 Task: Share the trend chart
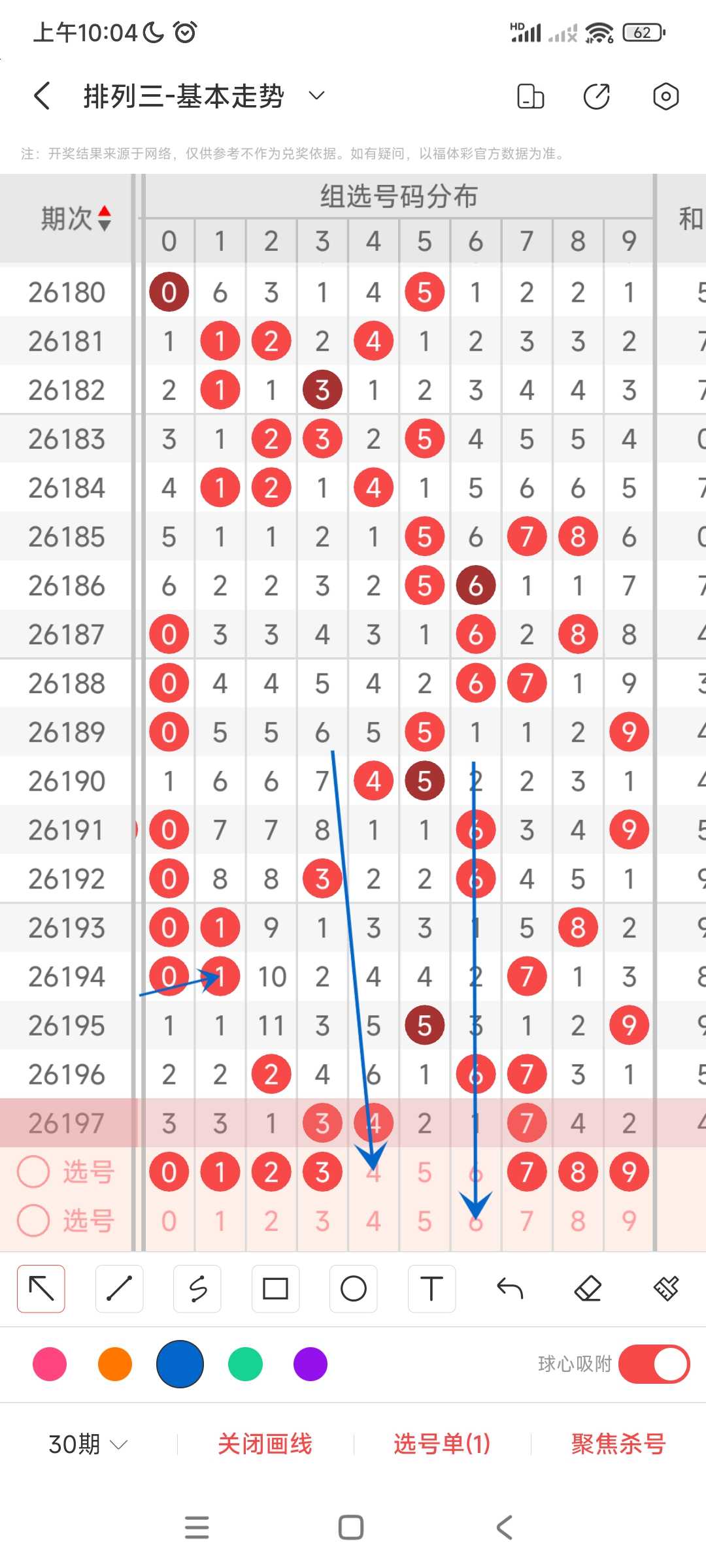coord(596,96)
